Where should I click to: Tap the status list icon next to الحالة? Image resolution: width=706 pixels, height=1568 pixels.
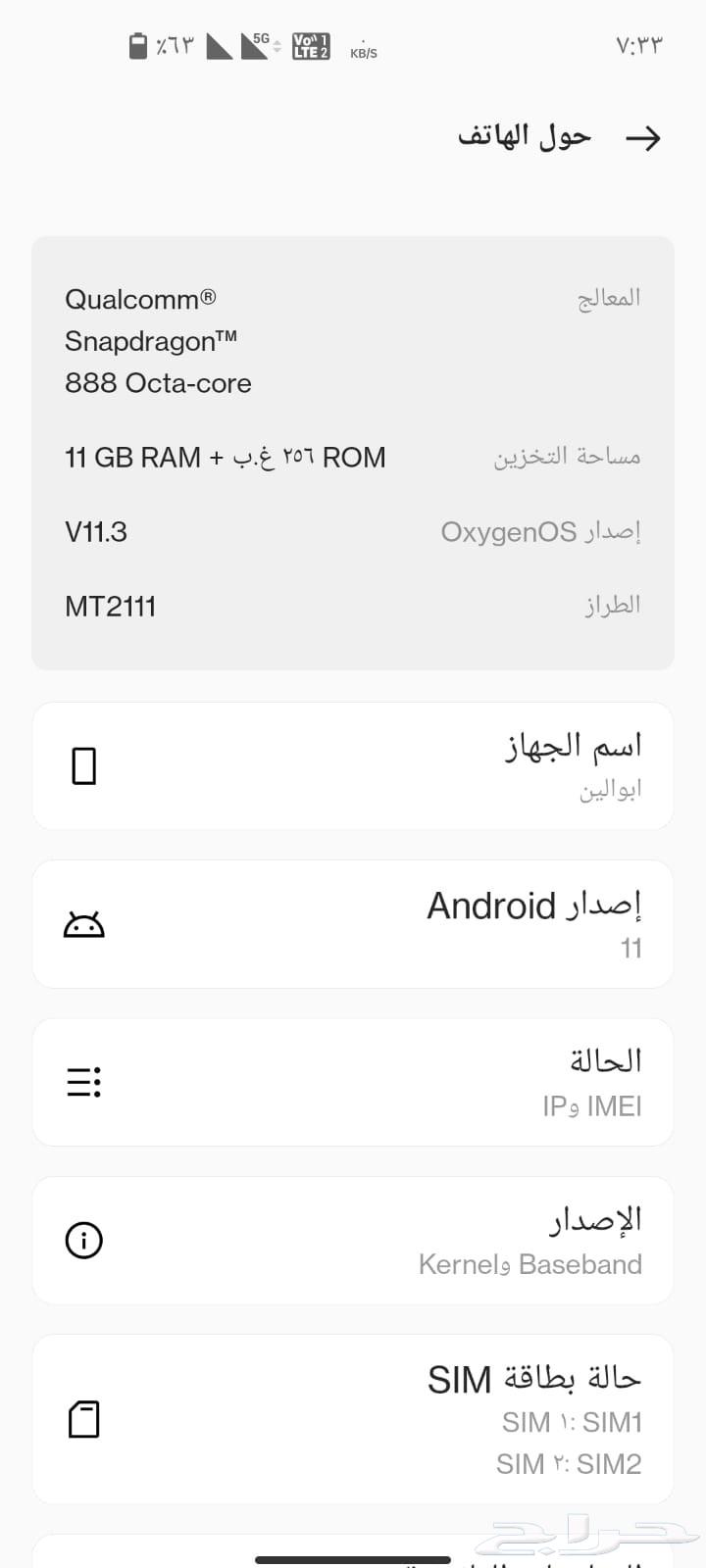(x=83, y=1082)
